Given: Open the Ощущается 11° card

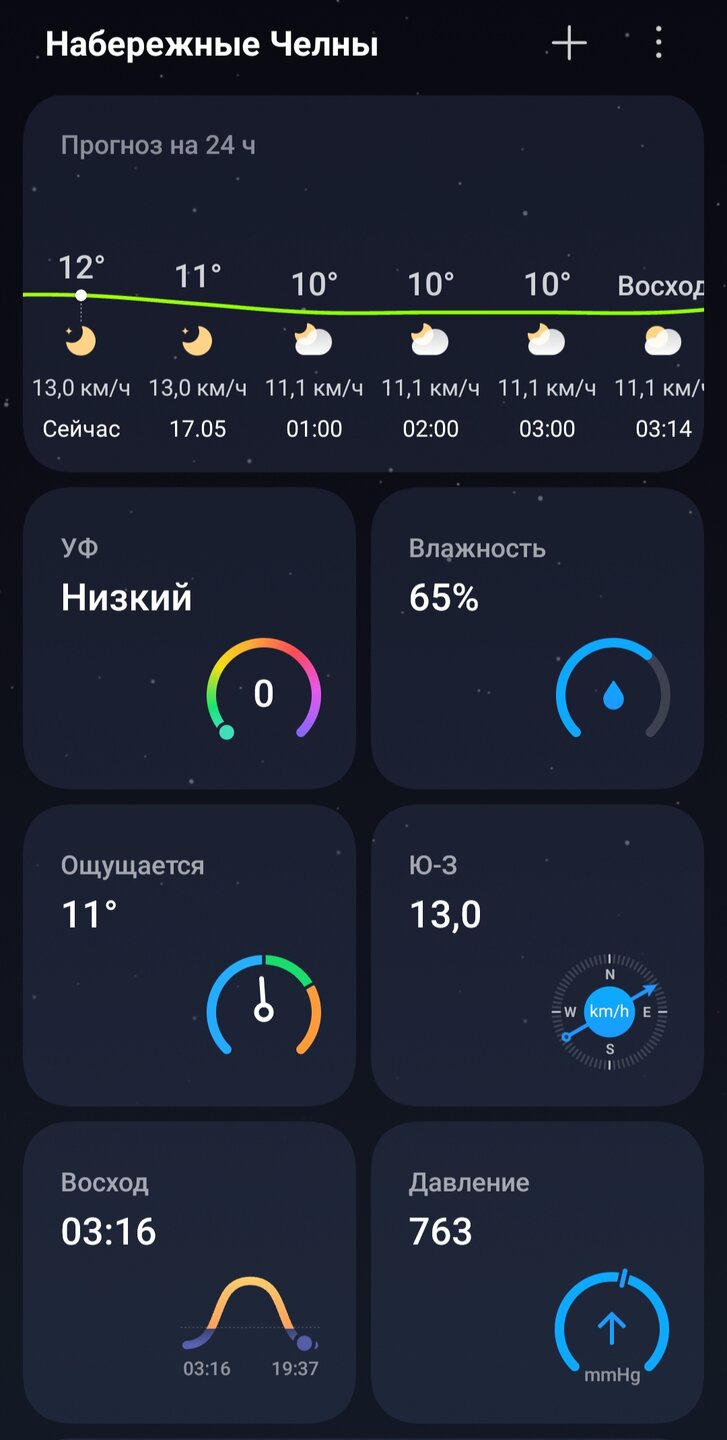Looking at the screenshot, I should [x=189, y=955].
